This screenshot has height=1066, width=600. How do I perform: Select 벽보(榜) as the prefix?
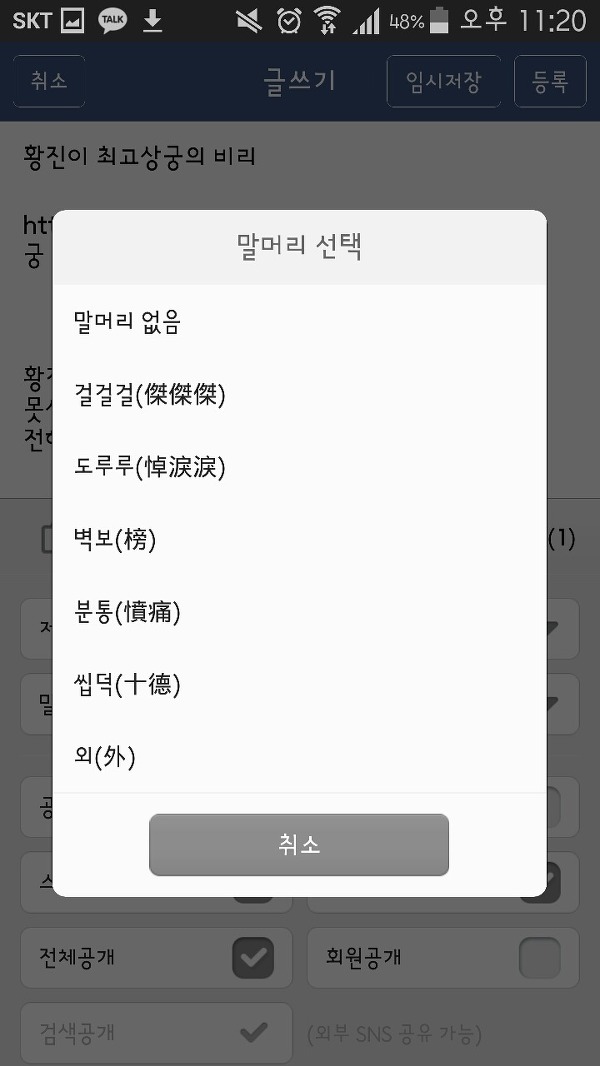pyautogui.click(x=115, y=540)
